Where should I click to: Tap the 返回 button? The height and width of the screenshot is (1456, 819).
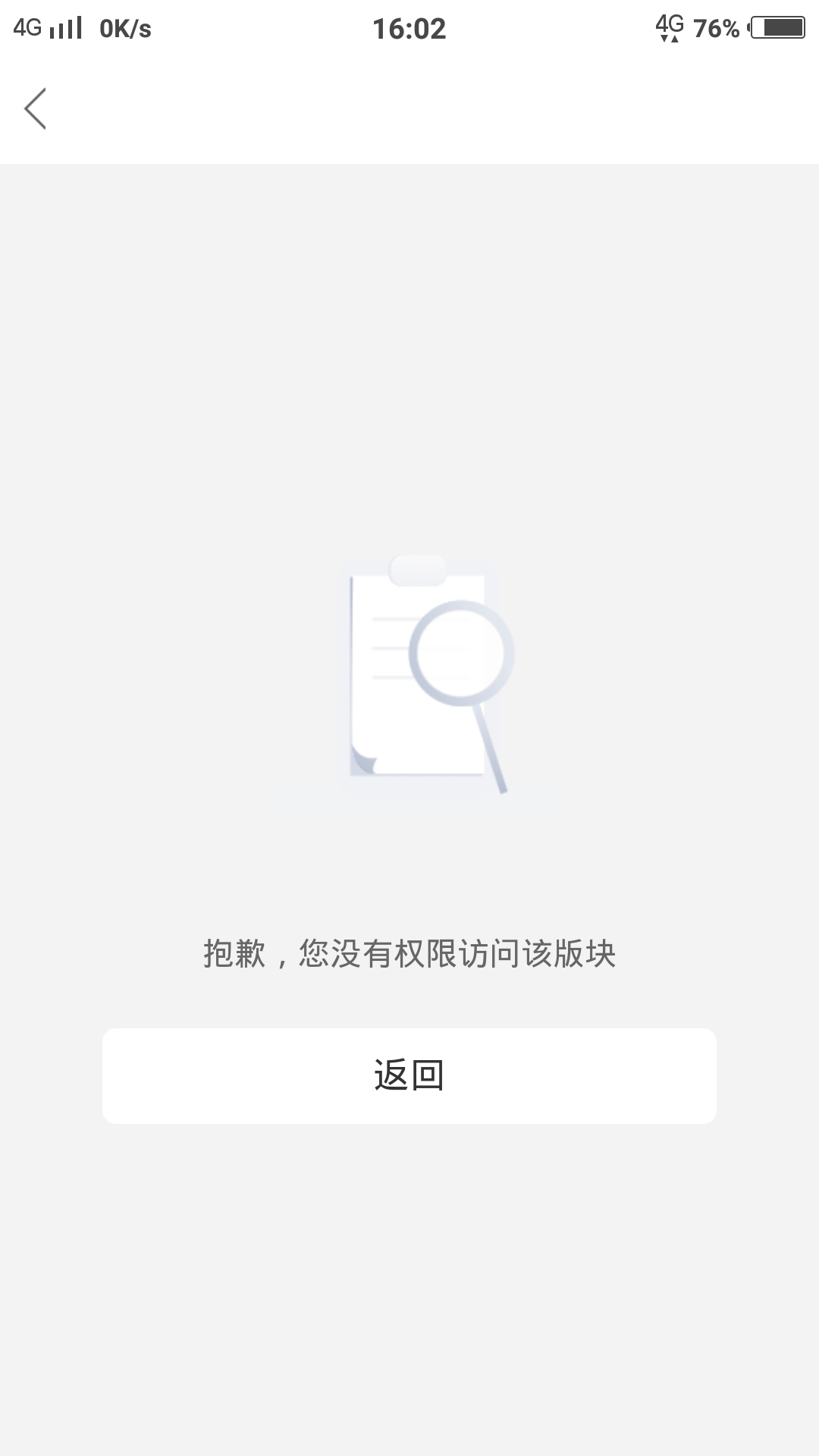click(x=409, y=1075)
